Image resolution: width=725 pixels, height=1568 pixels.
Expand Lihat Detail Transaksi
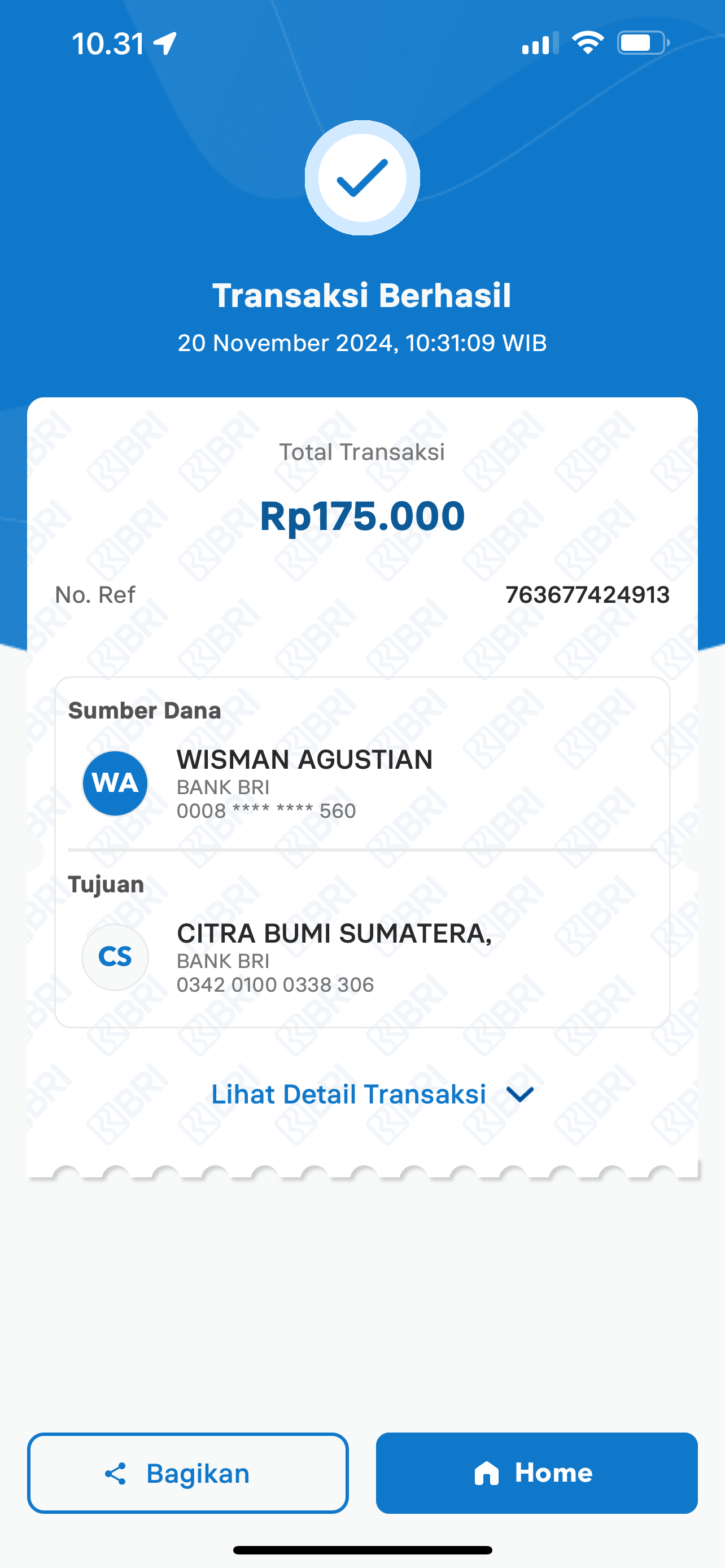(x=373, y=1094)
